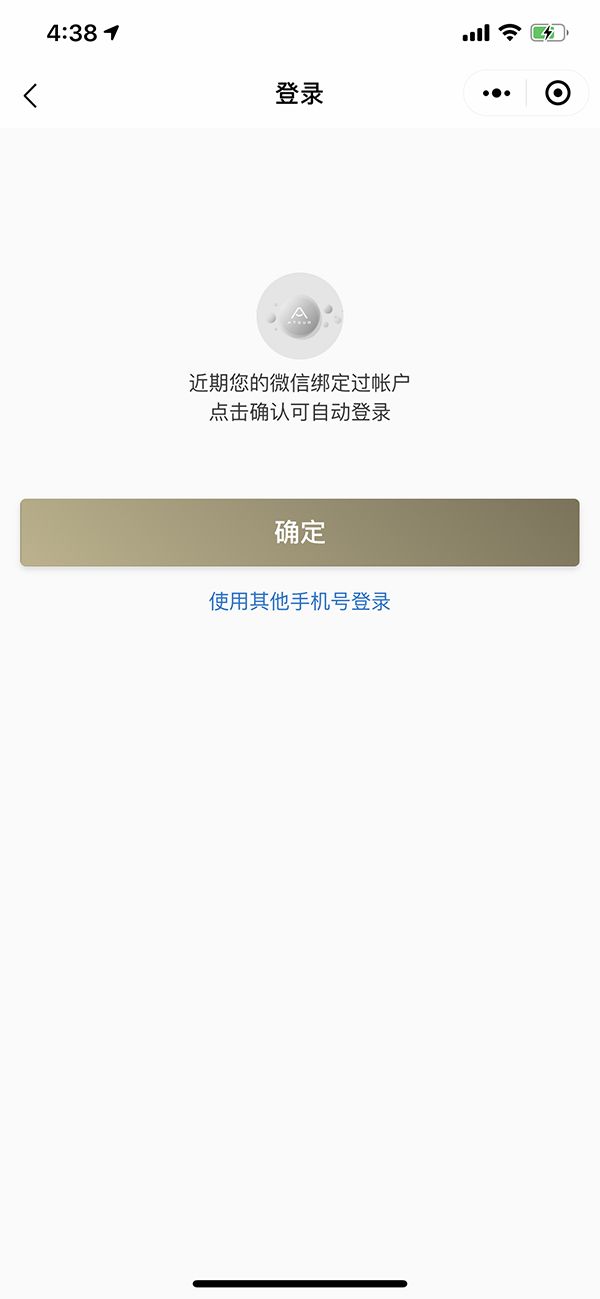
Task: Go back using the arrow icon
Action: click(30, 95)
